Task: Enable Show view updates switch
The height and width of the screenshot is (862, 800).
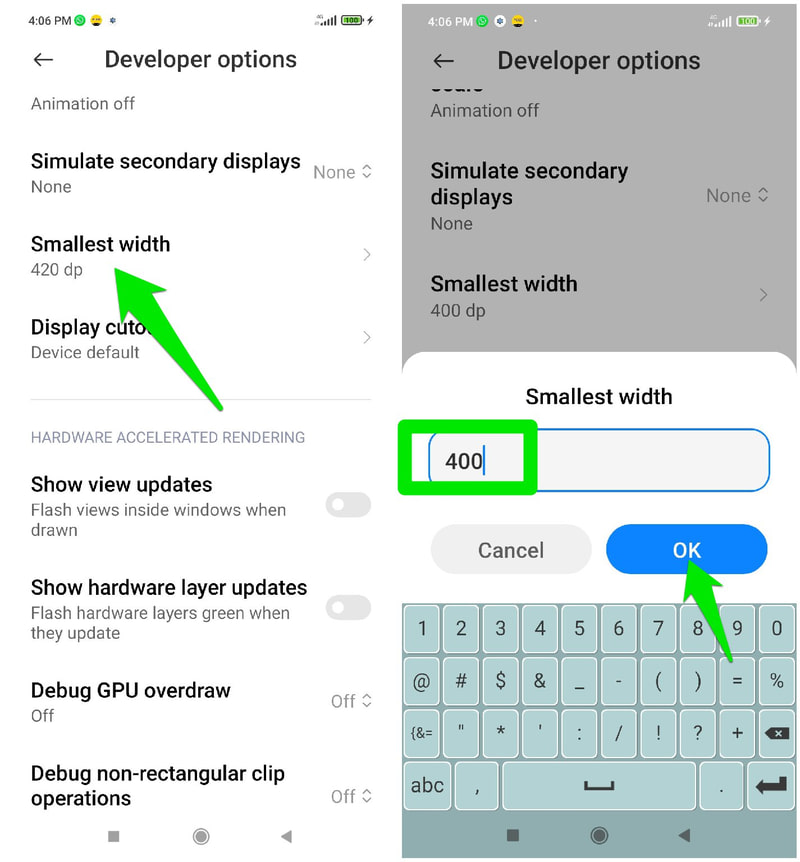Action: click(348, 505)
